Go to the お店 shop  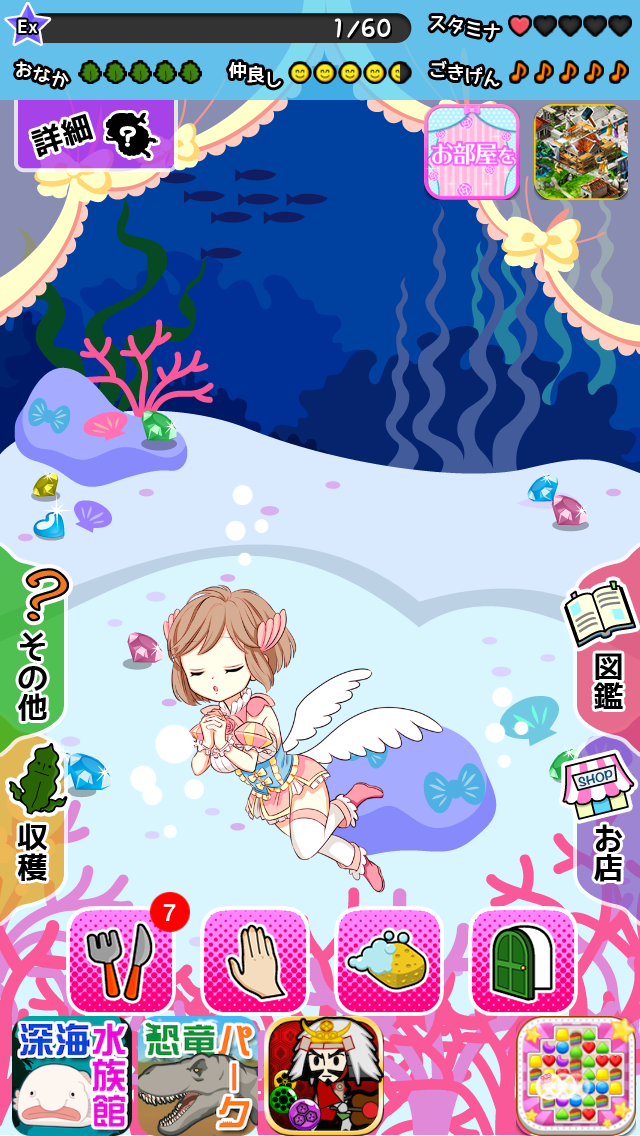606,820
